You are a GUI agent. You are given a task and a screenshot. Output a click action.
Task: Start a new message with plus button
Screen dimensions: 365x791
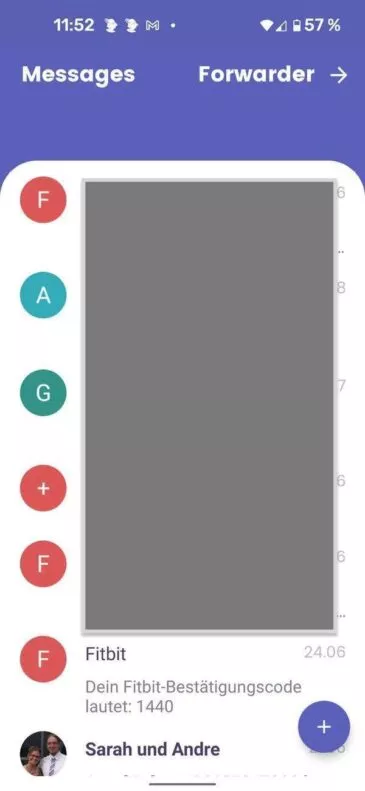click(x=324, y=726)
